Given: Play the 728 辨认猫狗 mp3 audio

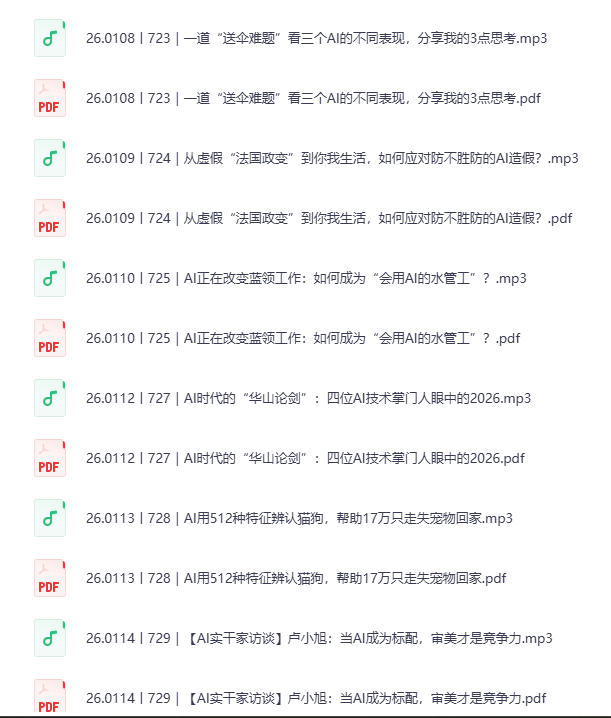Looking at the screenshot, I should pos(299,518).
